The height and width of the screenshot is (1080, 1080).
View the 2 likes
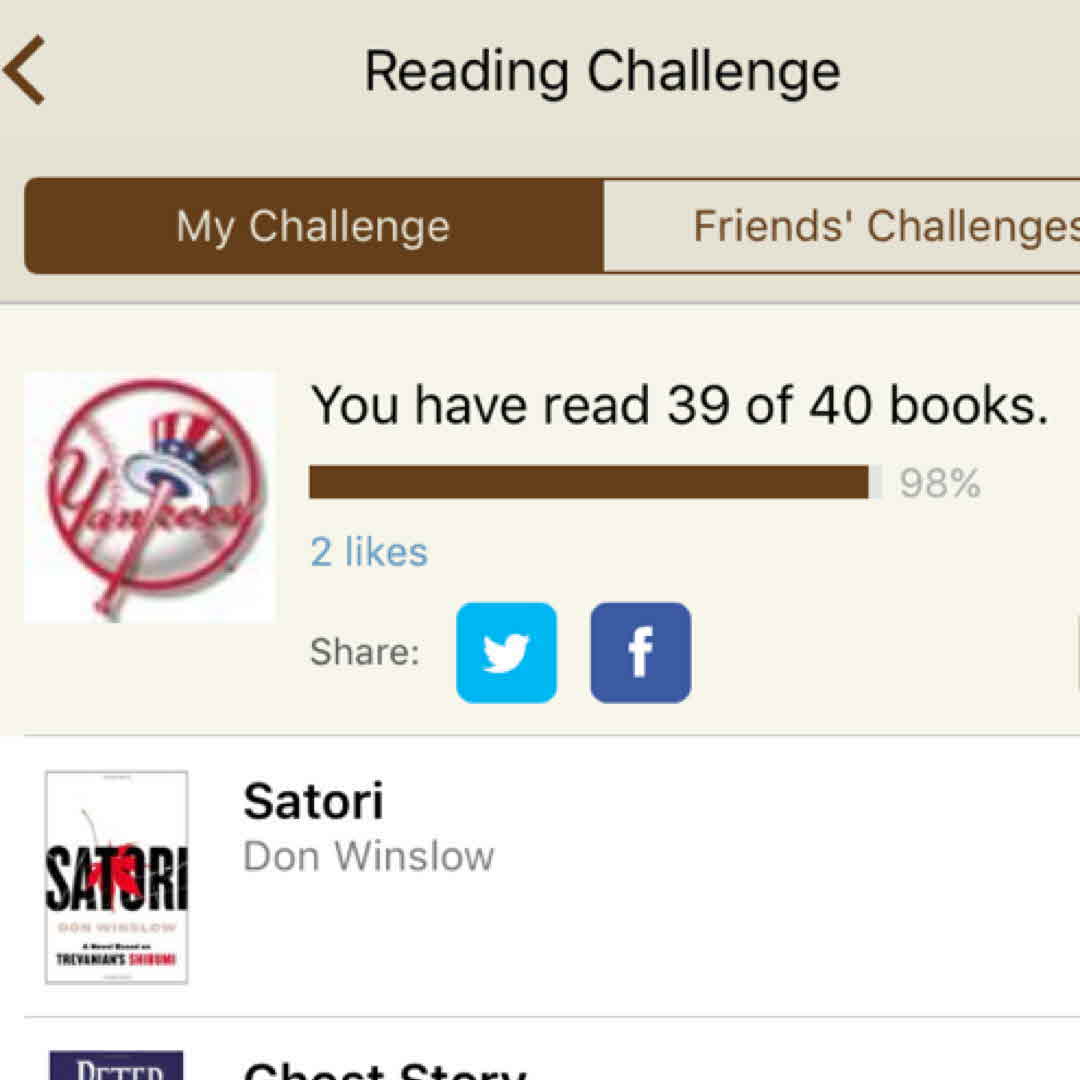click(x=368, y=552)
